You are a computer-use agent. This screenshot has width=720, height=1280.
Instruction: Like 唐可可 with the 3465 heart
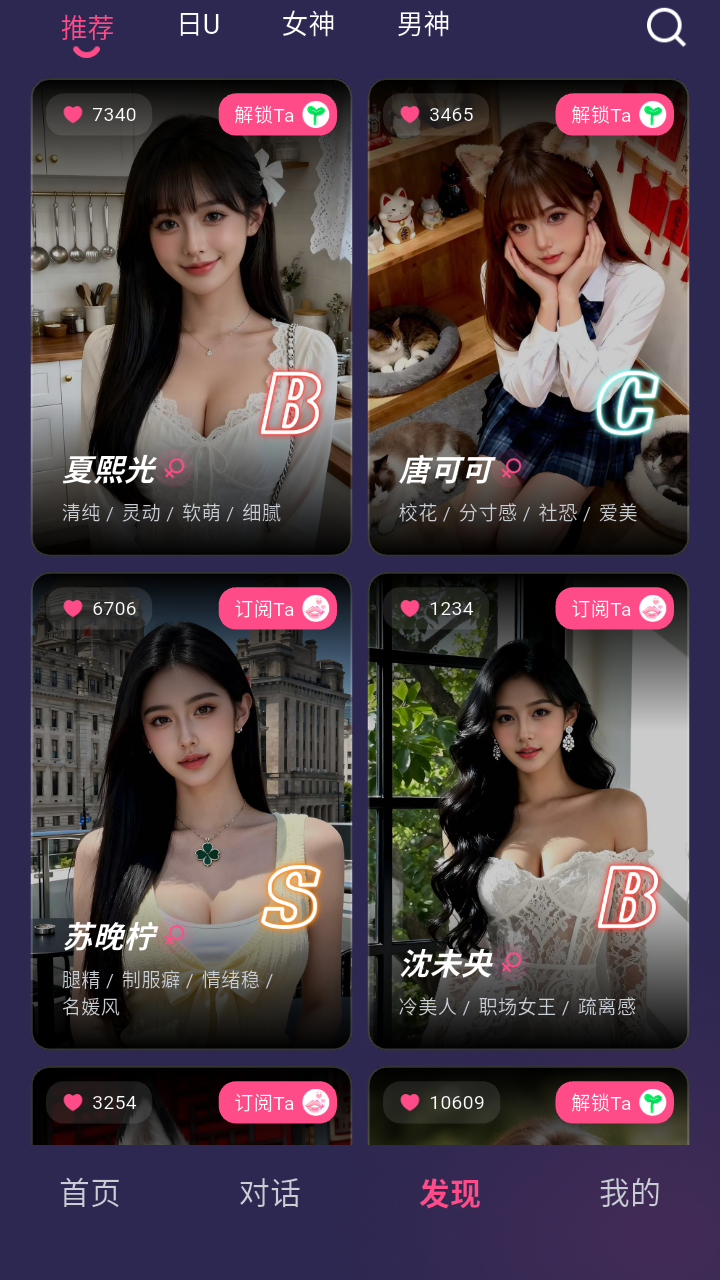tap(436, 115)
